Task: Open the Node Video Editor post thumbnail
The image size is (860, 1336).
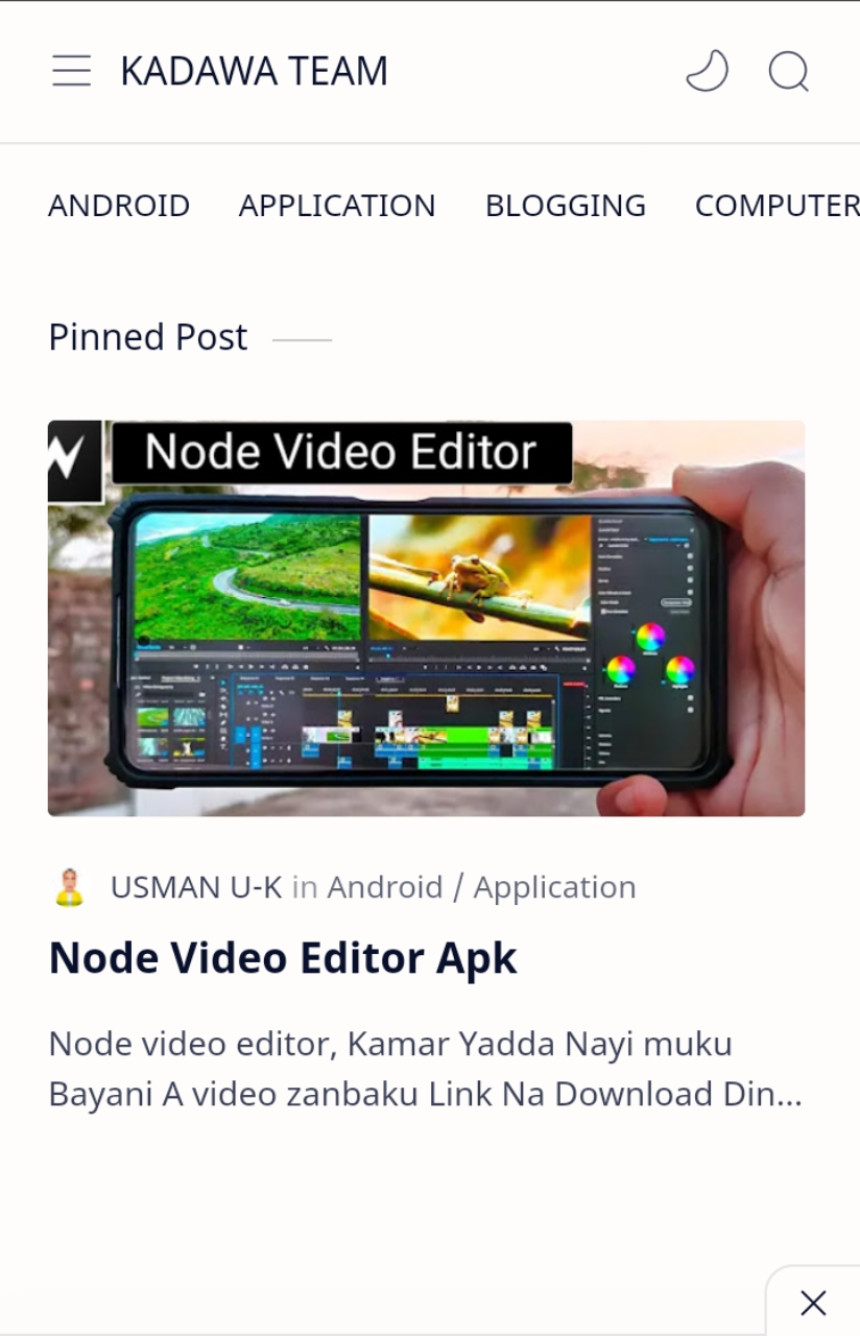Action: click(x=426, y=618)
